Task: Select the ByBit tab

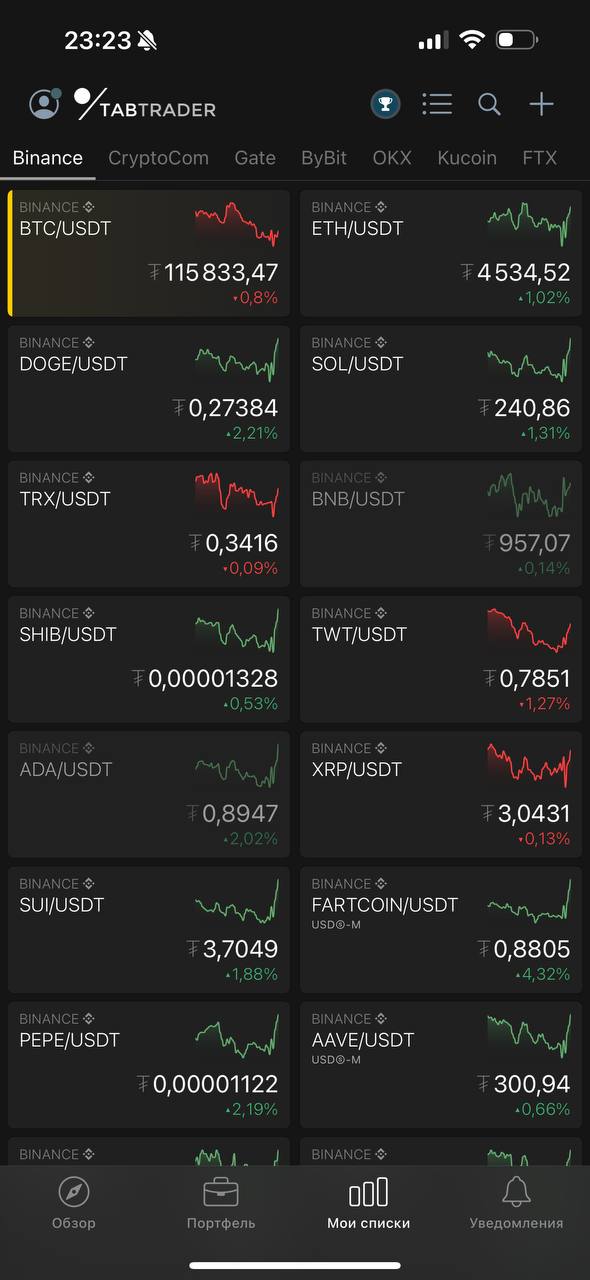Action: click(324, 158)
